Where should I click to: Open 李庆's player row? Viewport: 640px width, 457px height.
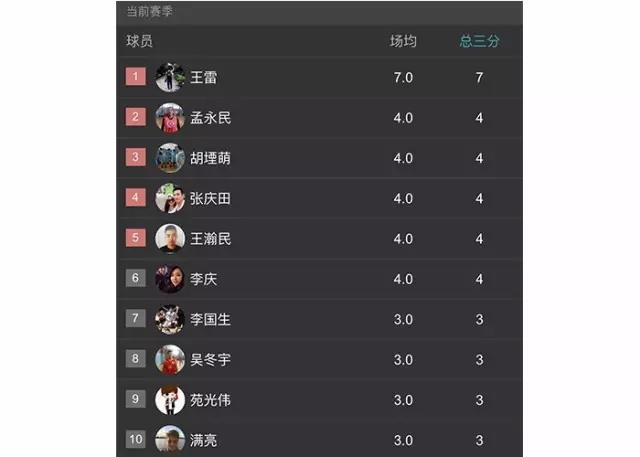(203, 279)
